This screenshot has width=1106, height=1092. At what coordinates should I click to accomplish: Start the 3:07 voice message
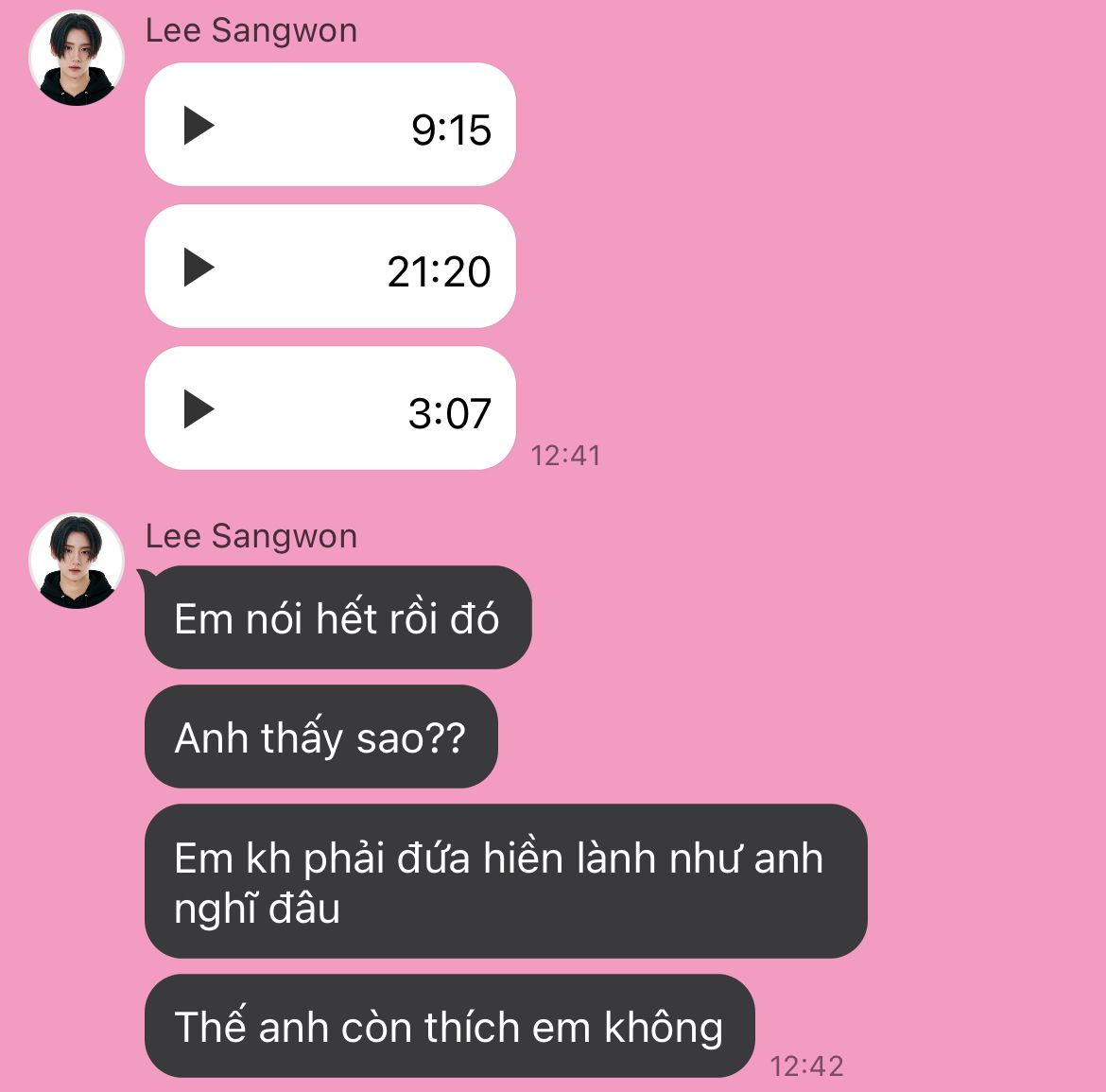pos(199,409)
